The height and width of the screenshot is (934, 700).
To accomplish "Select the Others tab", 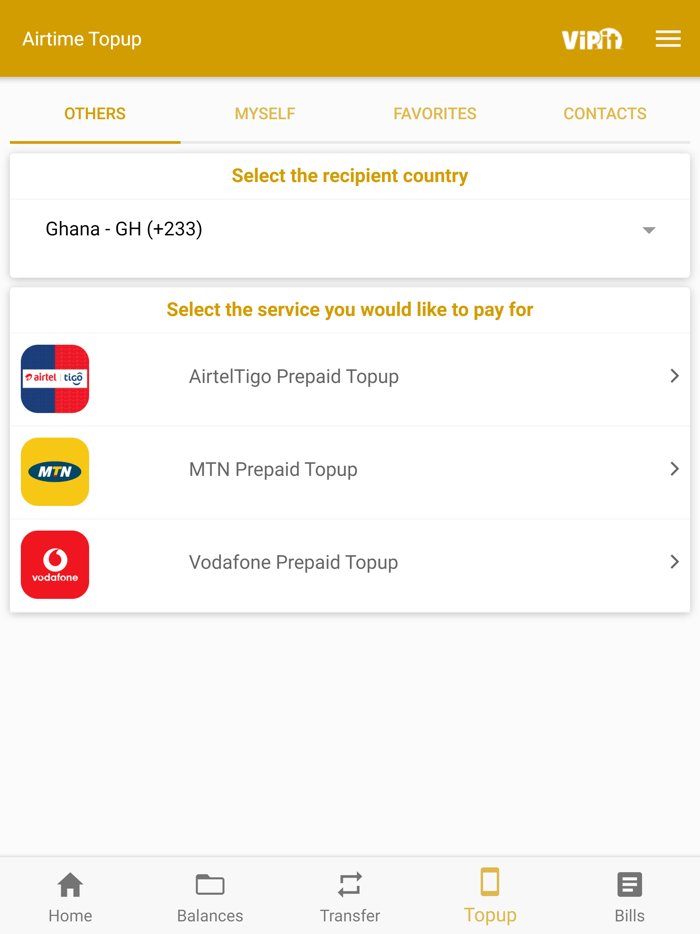I will [95, 114].
